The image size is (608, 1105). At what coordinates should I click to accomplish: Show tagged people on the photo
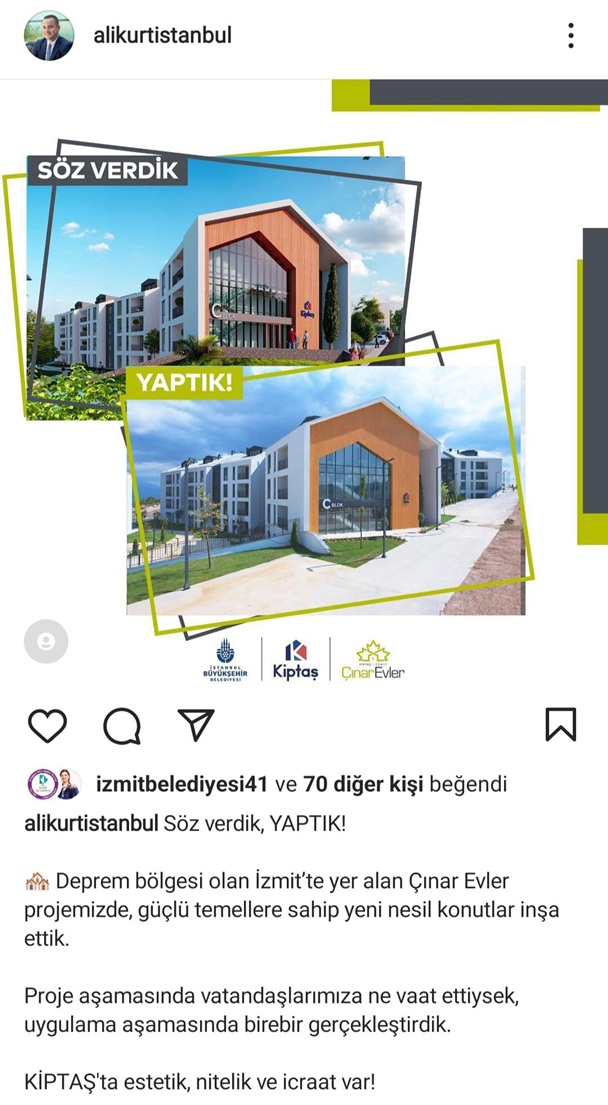(46, 643)
